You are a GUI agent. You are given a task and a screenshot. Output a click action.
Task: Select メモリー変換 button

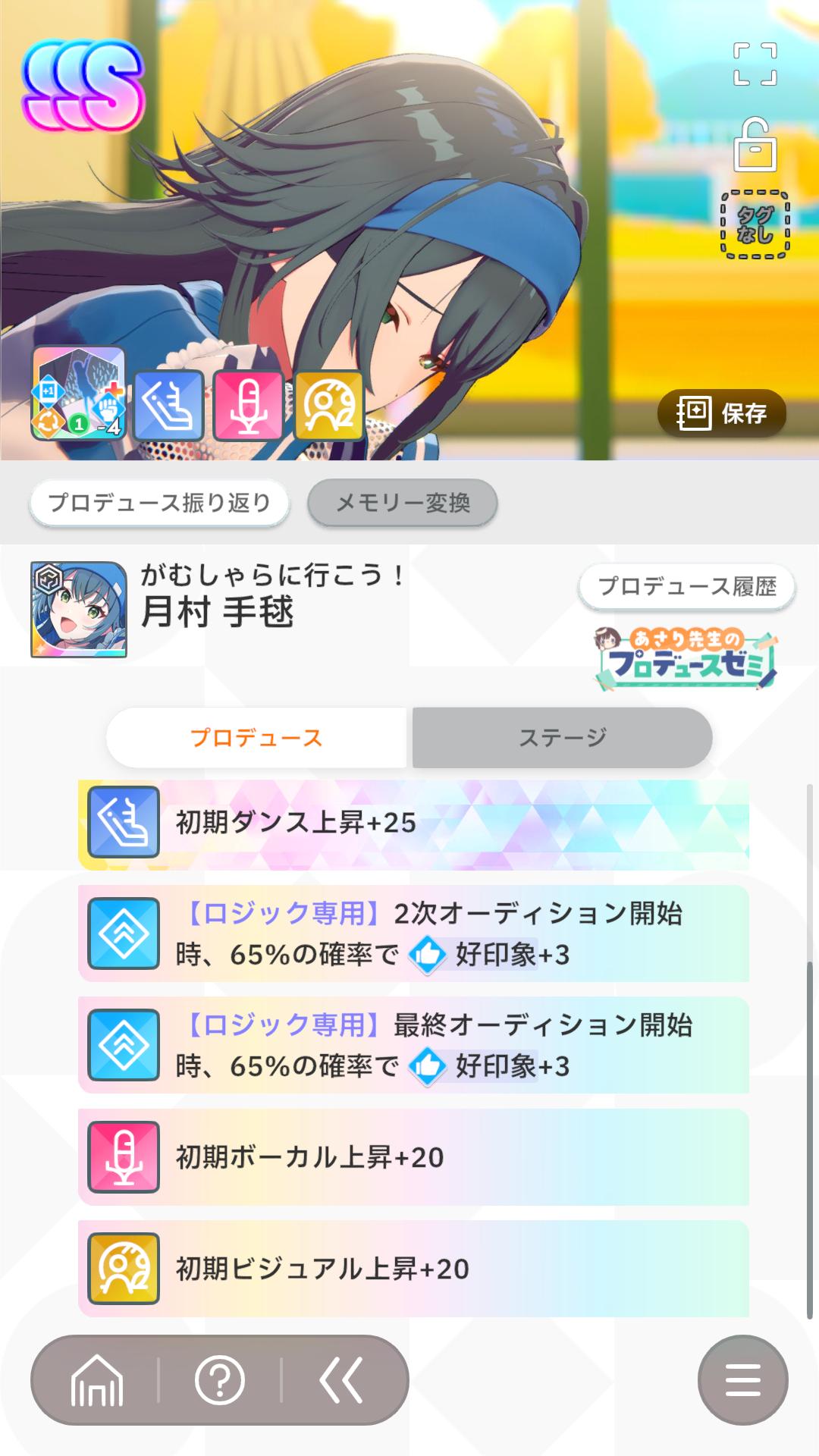[402, 503]
